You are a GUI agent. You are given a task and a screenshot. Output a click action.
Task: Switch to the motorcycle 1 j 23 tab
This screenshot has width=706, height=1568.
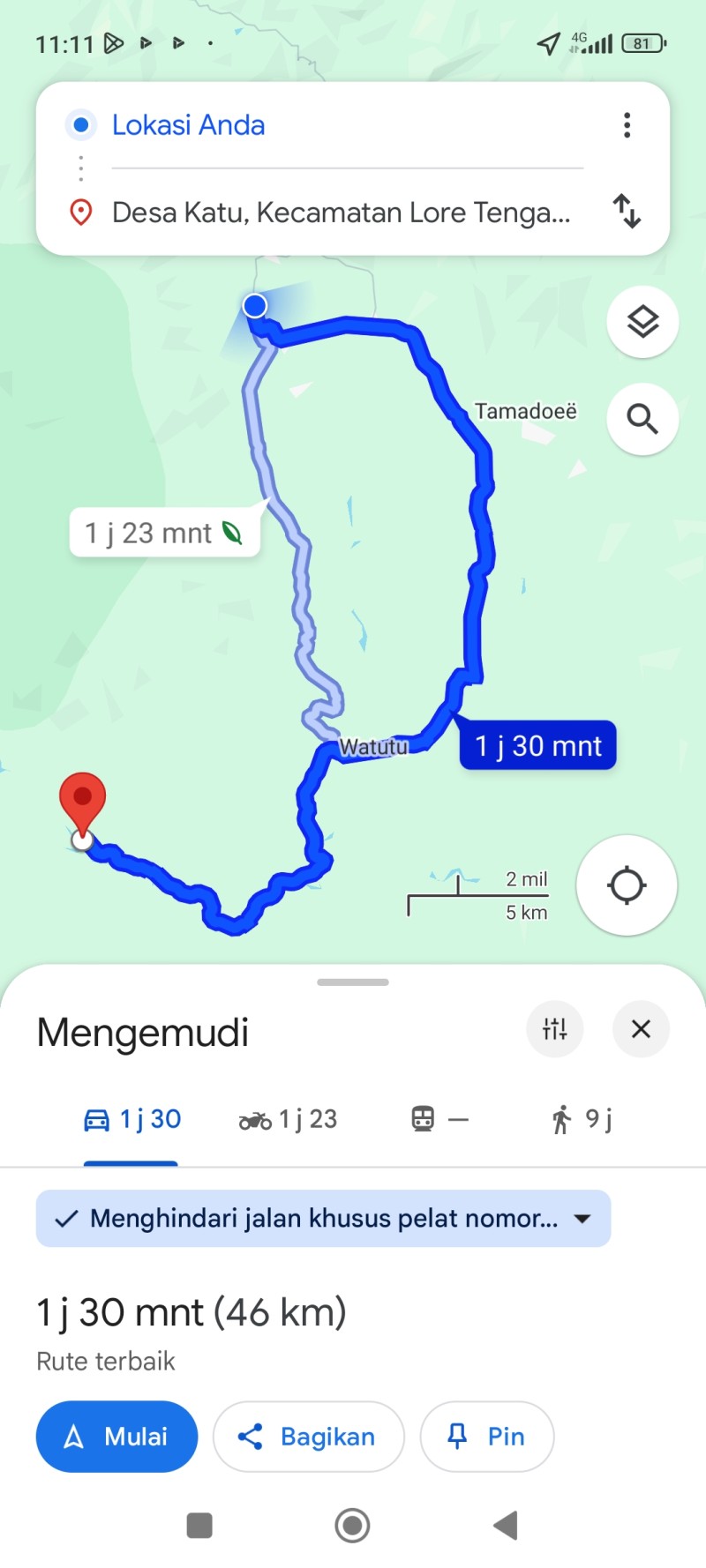click(288, 1119)
